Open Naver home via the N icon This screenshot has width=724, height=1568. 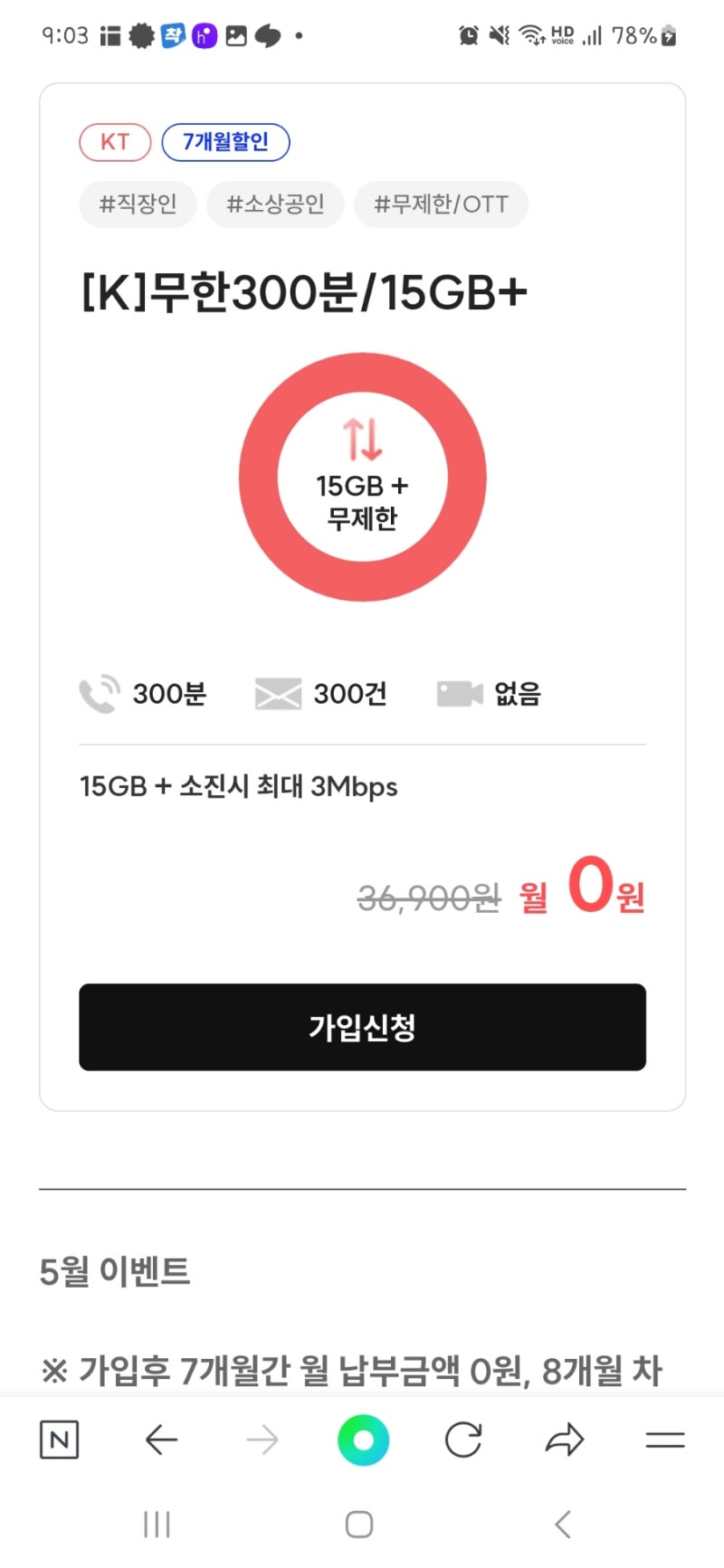pos(62,1439)
